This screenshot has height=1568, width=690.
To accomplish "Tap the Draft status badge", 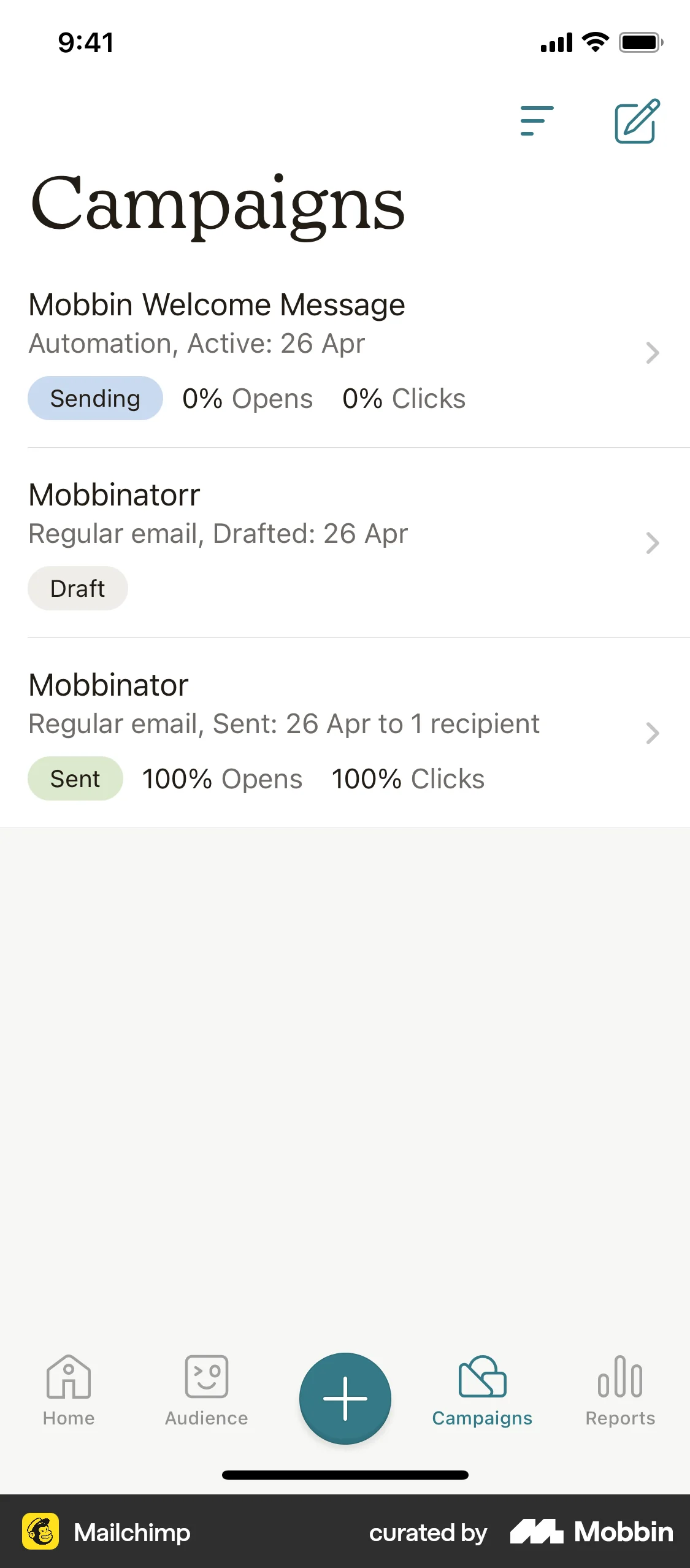I will click(77, 588).
